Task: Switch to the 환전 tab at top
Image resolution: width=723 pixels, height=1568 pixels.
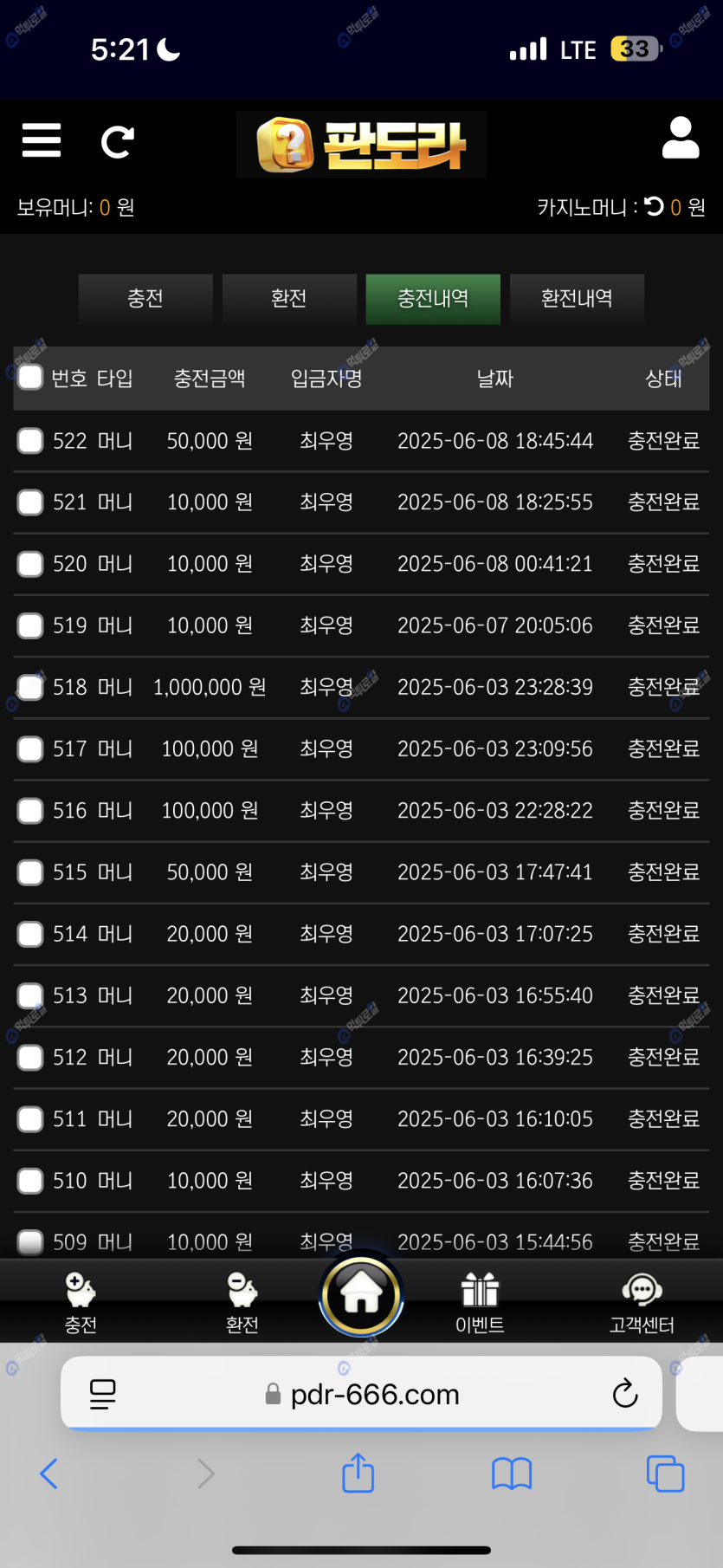Action: click(289, 299)
